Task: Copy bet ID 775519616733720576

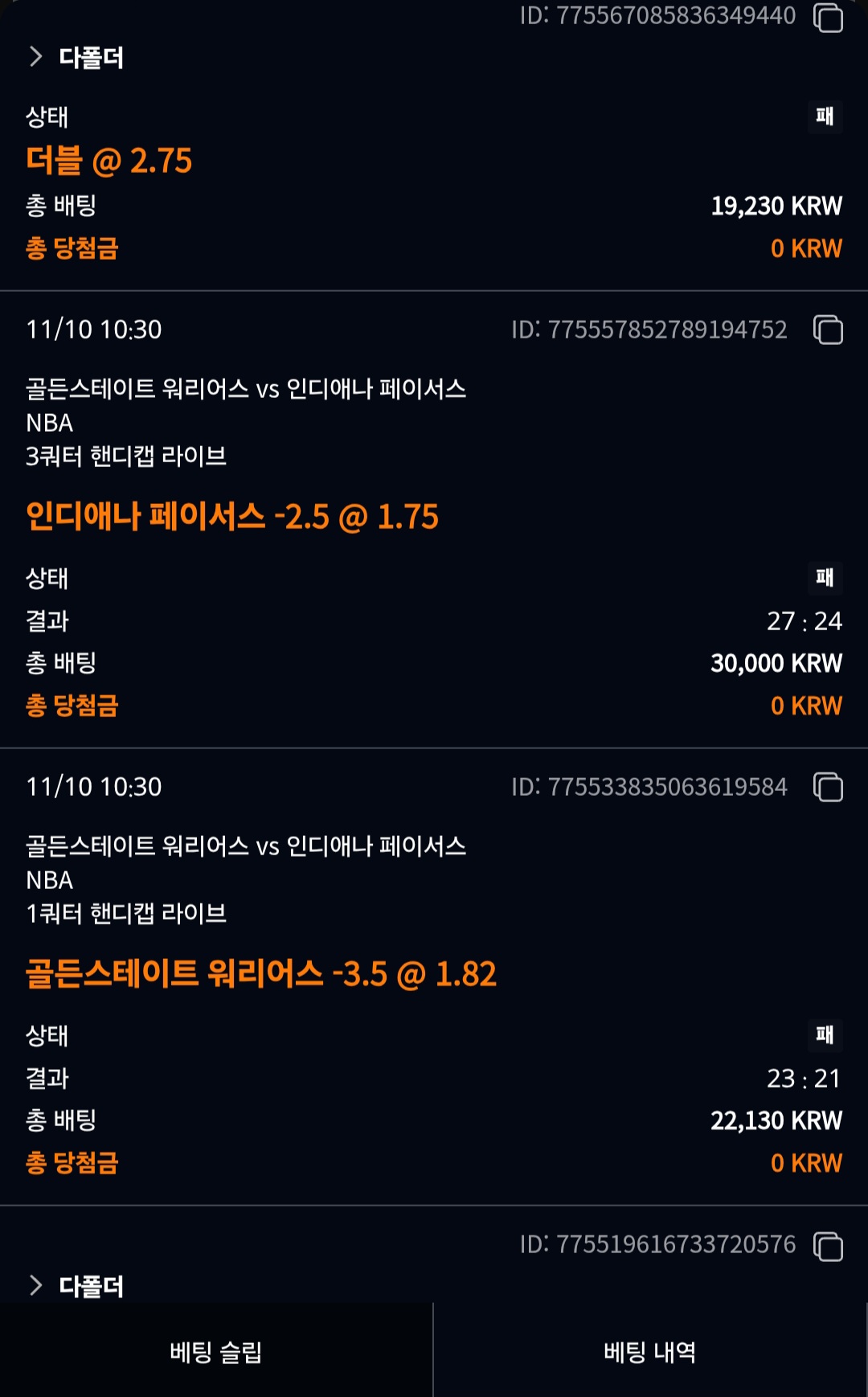Action: click(x=828, y=1246)
